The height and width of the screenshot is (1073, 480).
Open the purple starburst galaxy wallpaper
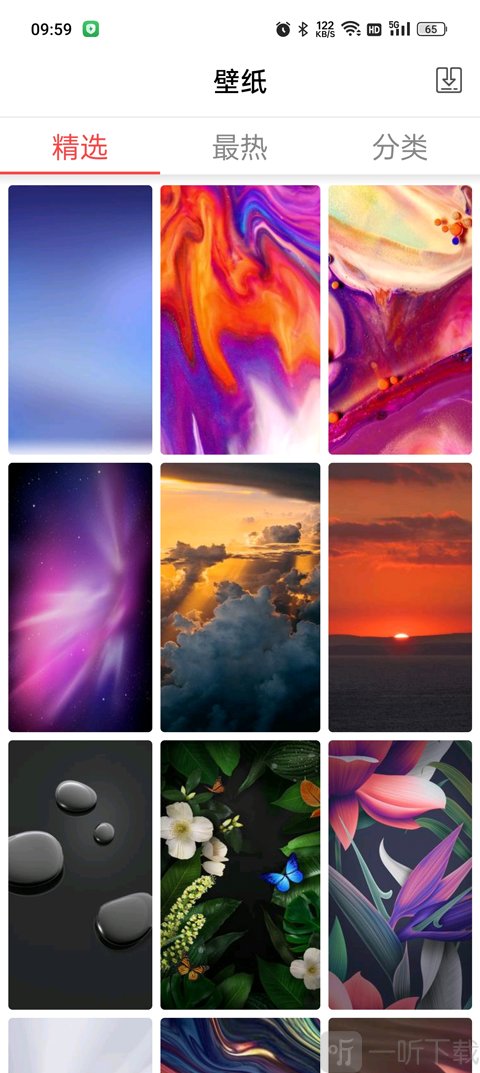coord(80,597)
